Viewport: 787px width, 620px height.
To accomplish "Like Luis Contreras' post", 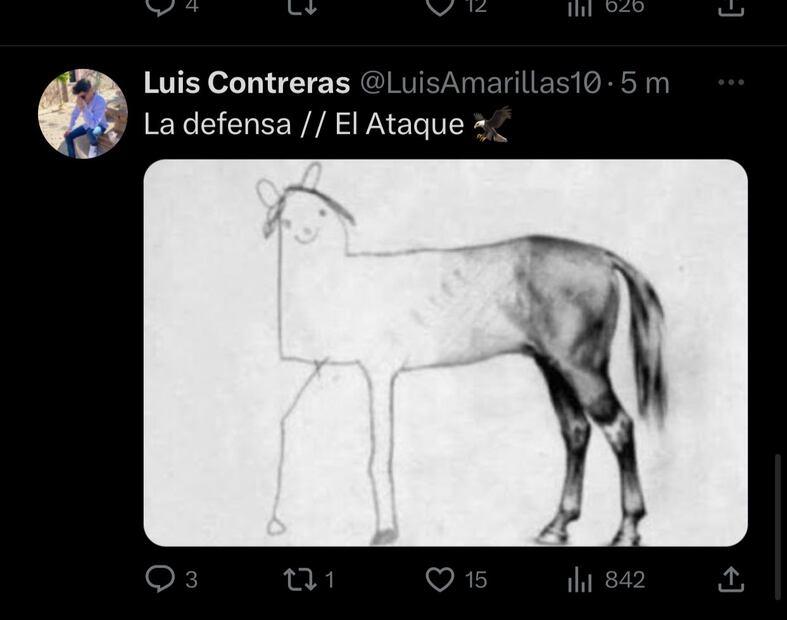I will 440,579.
